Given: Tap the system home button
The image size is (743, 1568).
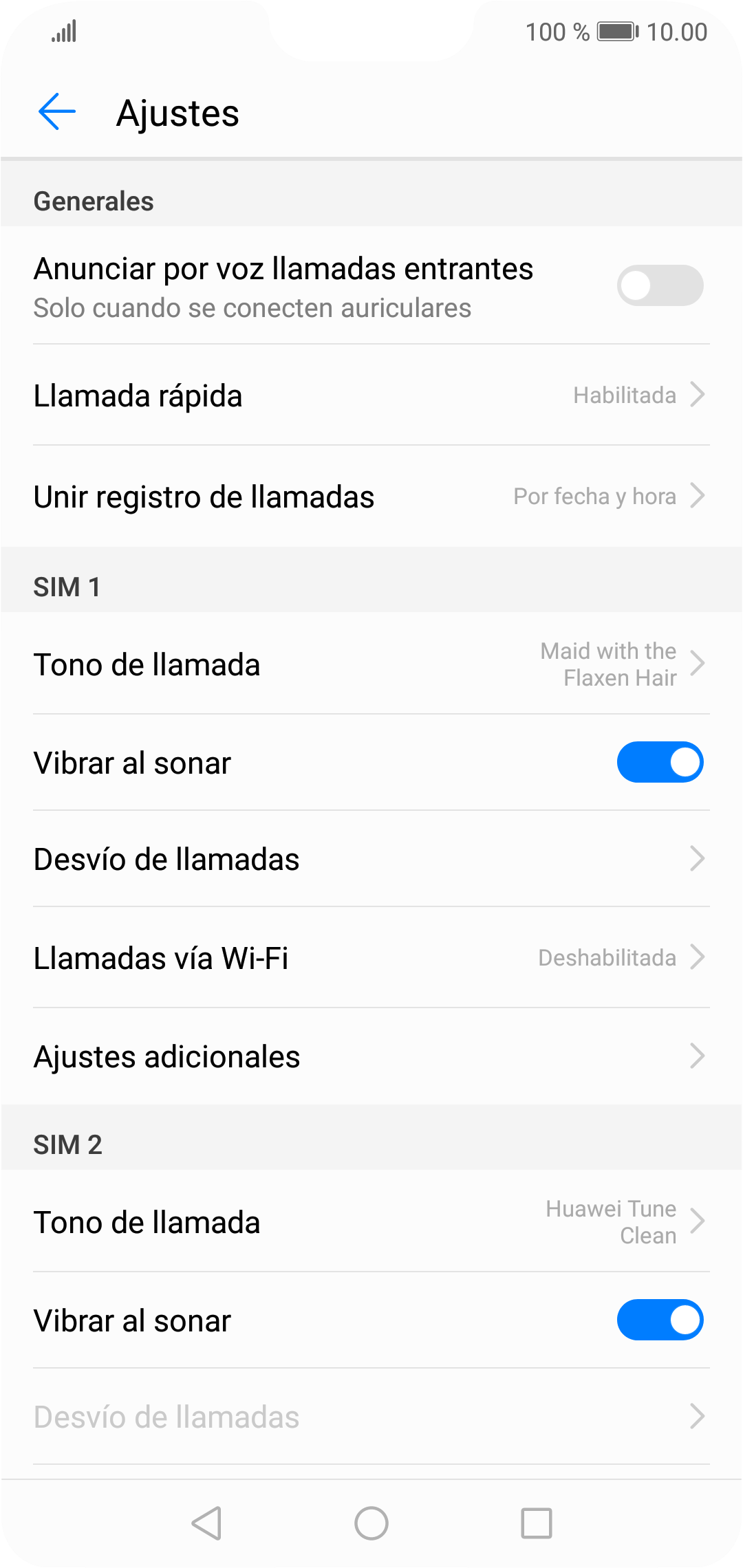Looking at the screenshot, I should 371,1523.
